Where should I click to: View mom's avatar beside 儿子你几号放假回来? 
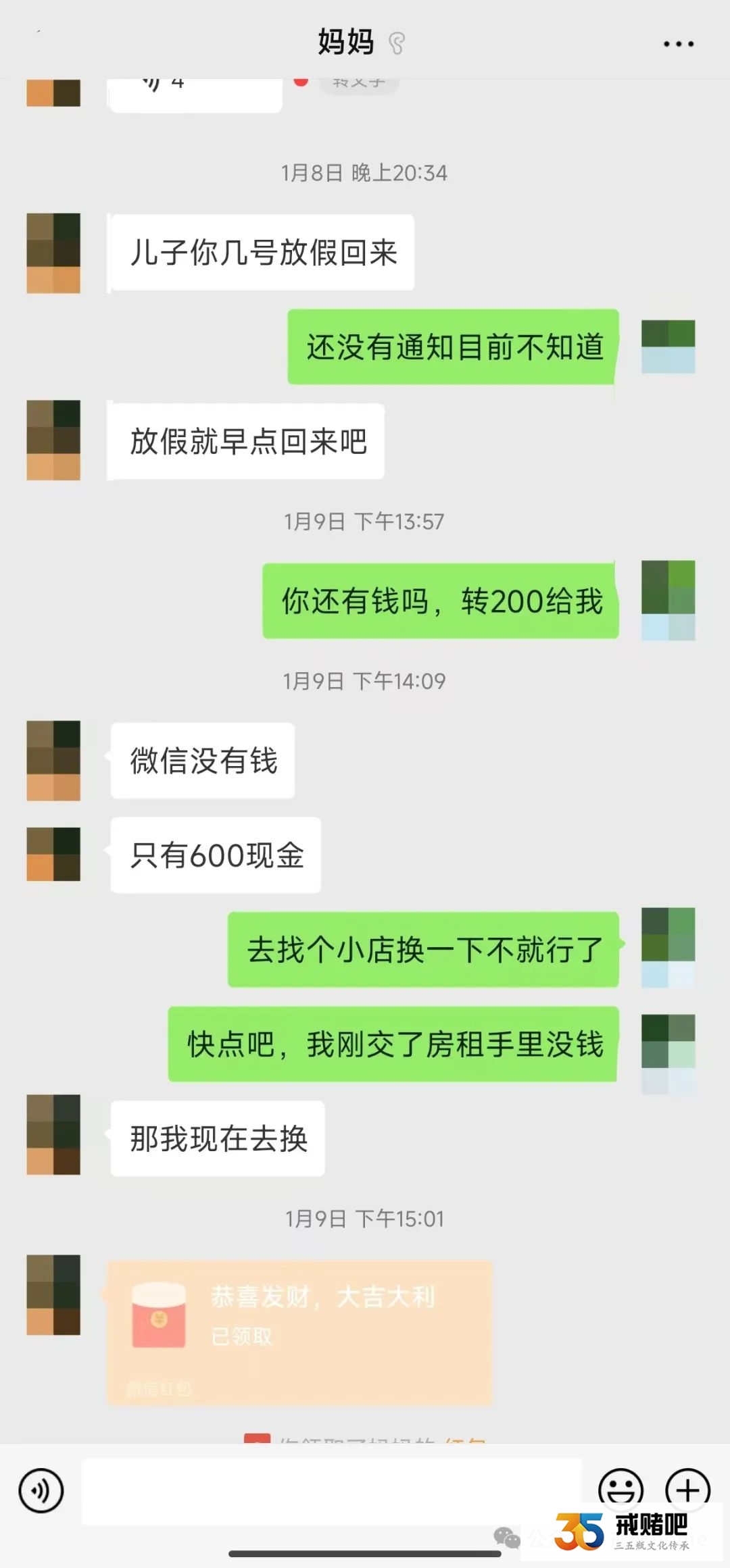[53, 253]
